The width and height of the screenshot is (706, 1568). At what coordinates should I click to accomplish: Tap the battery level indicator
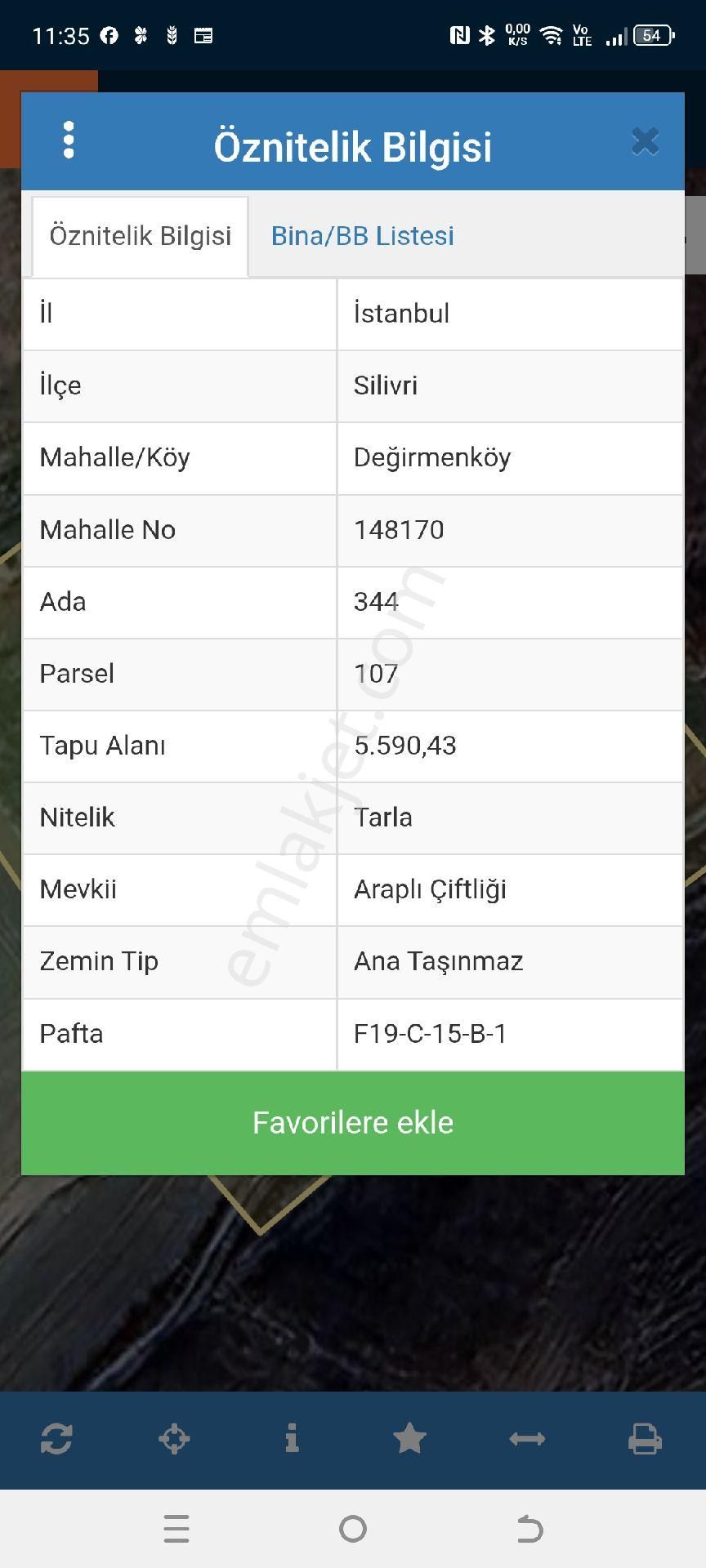[651, 35]
